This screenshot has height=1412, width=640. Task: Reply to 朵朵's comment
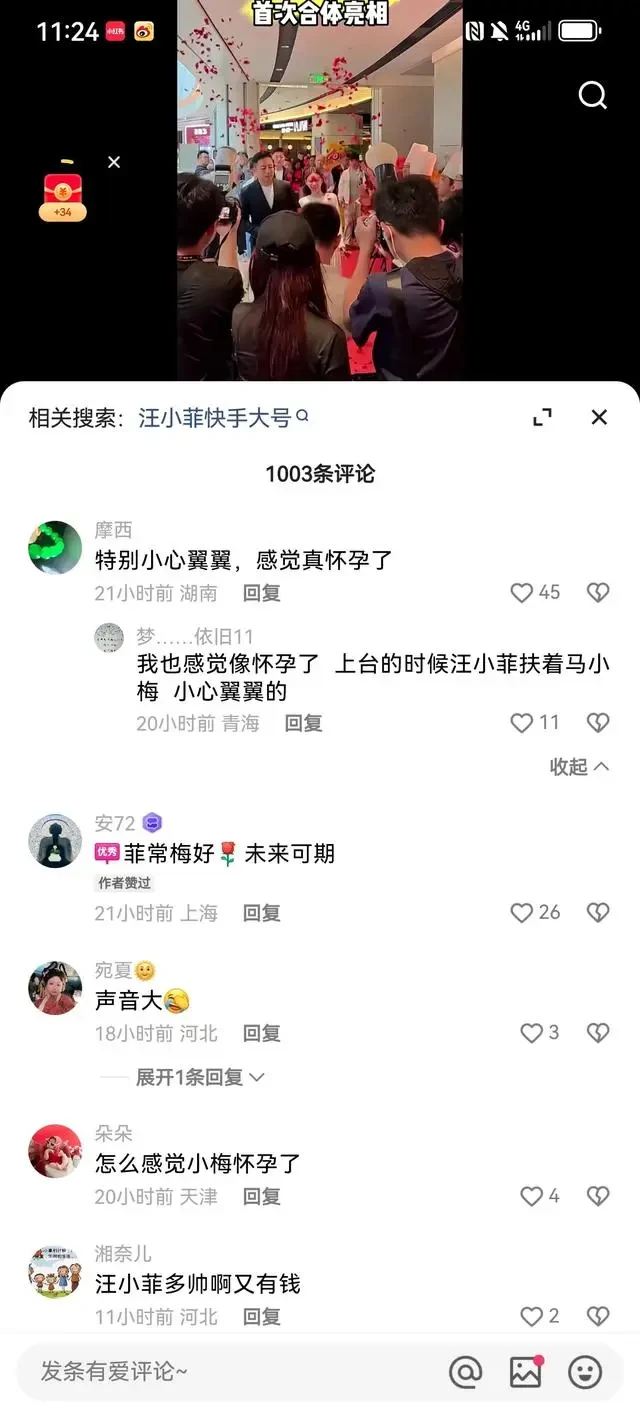262,1196
